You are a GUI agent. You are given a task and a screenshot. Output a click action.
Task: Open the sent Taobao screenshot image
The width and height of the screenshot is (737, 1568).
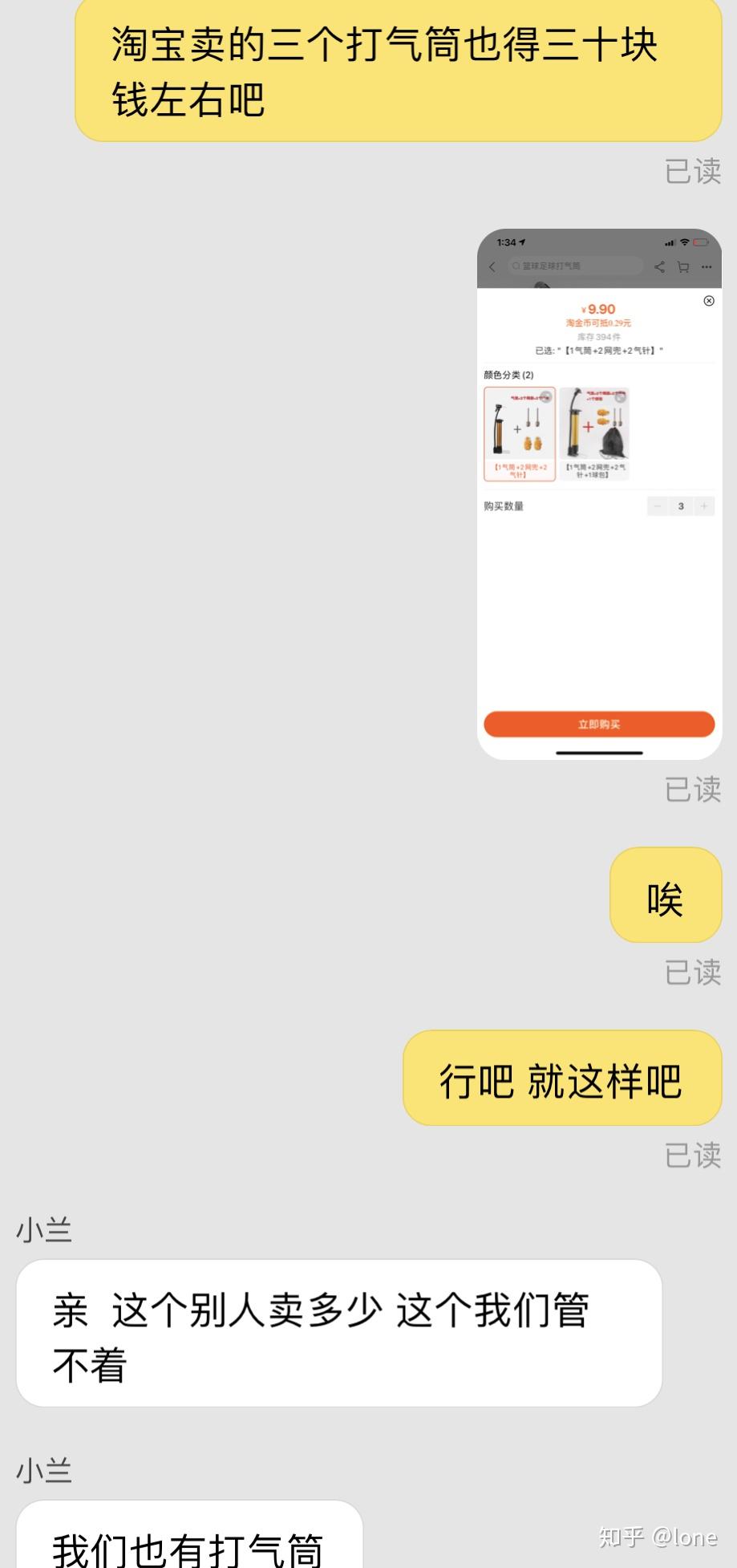[x=599, y=494]
